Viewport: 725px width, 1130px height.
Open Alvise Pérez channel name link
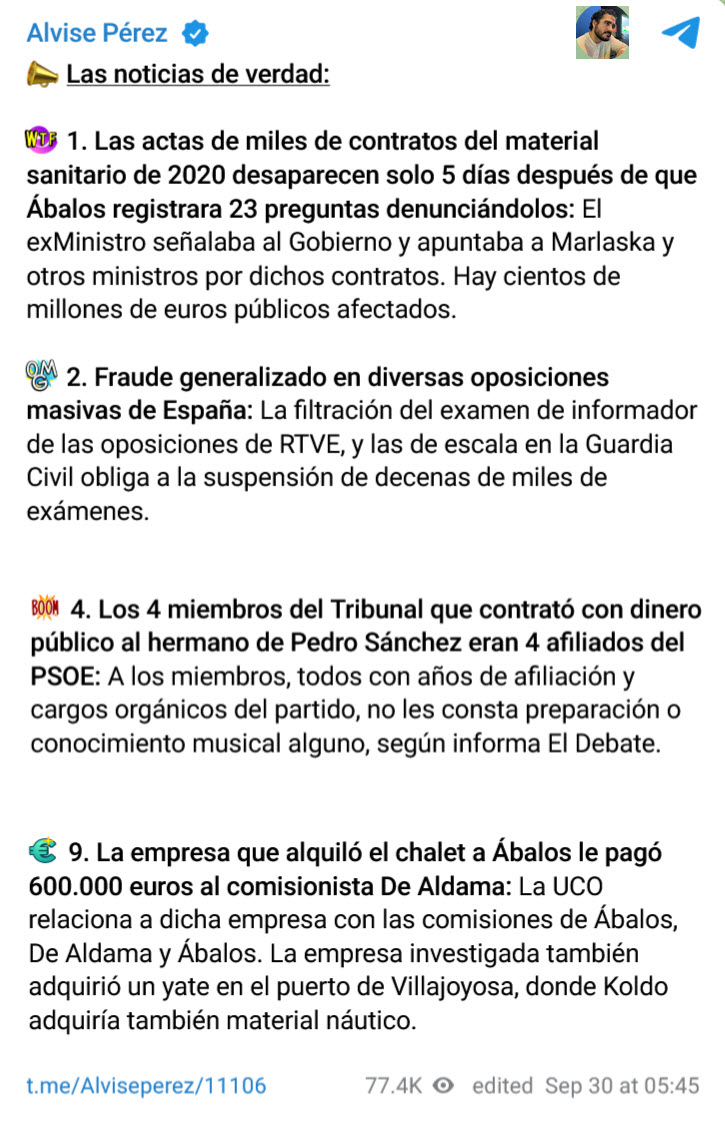click(x=97, y=33)
